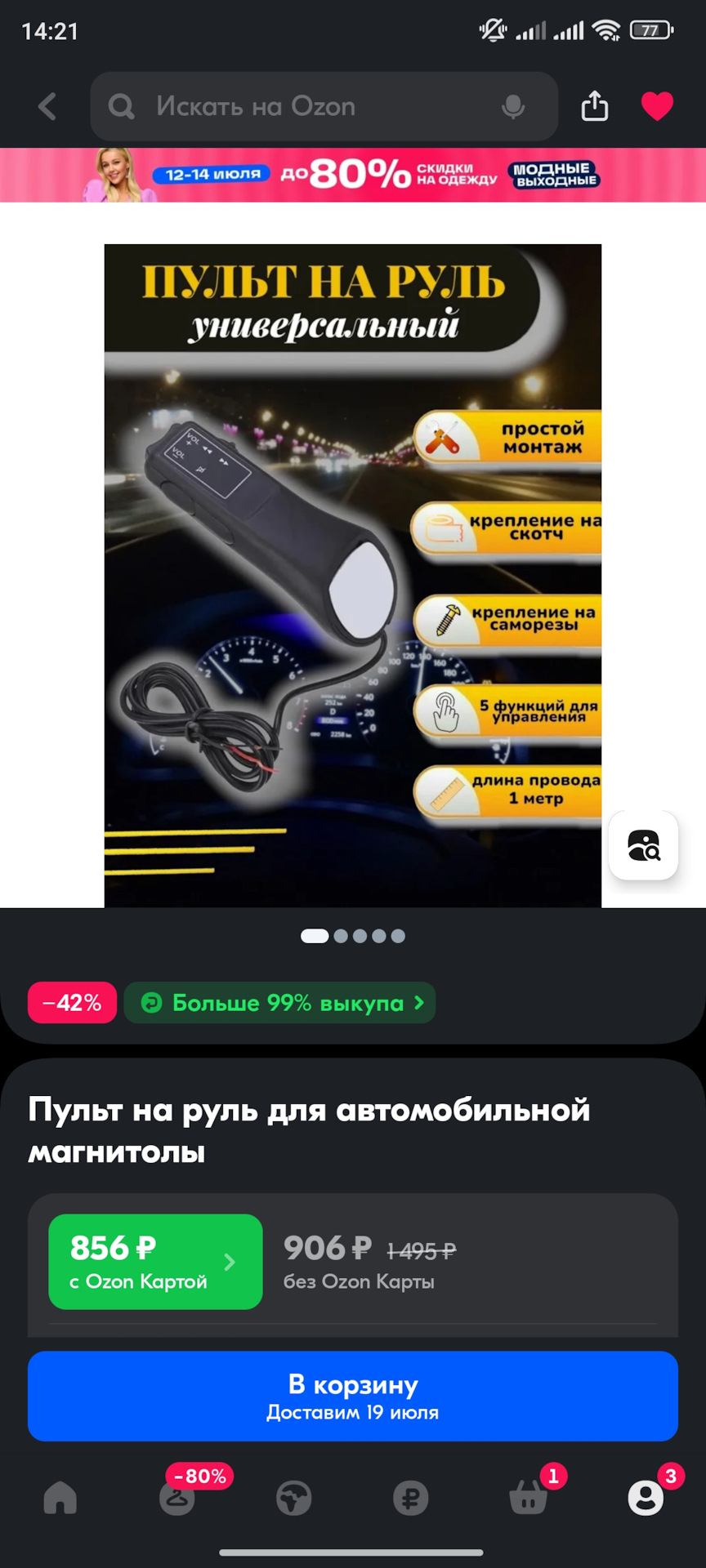706x1568 pixels.
Task: Open the 856 ₽ Ozon Card price
Action: point(155,1262)
